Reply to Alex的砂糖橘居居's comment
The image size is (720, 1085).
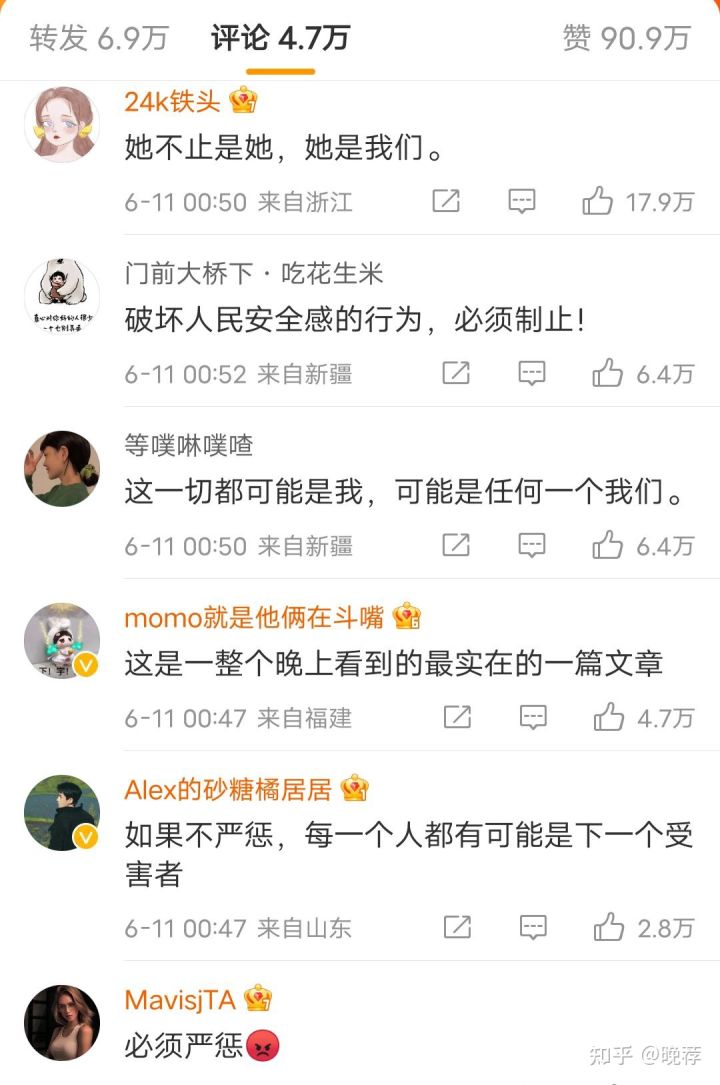tap(532, 927)
